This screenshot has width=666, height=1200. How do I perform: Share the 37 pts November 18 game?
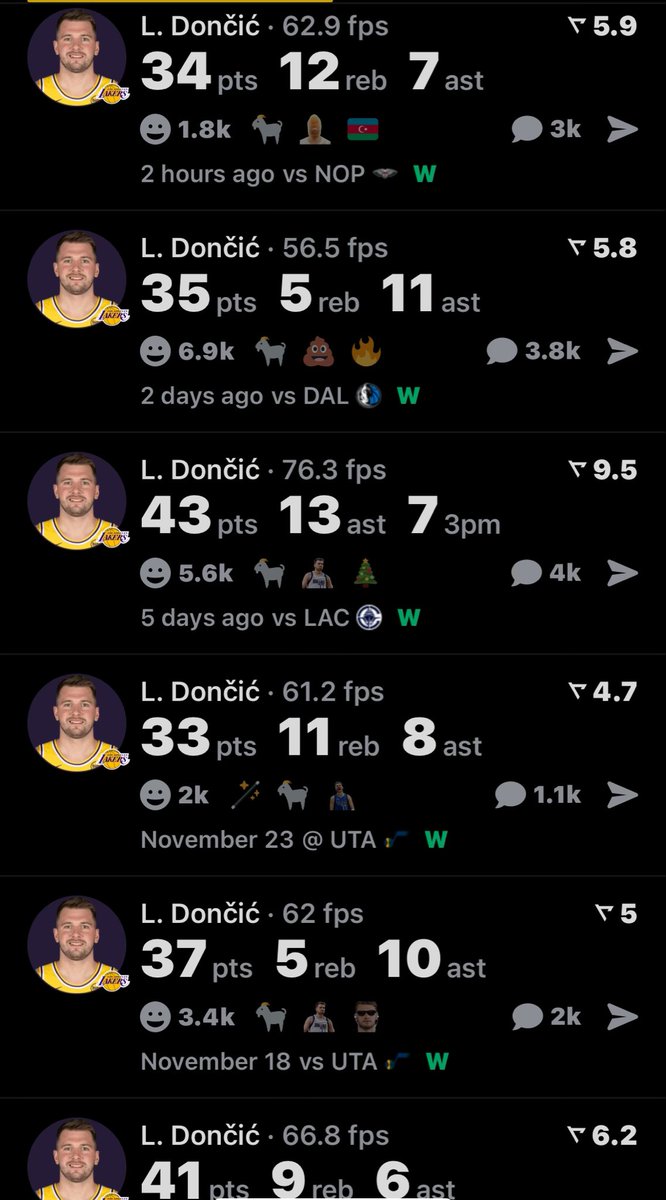click(622, 1016)
